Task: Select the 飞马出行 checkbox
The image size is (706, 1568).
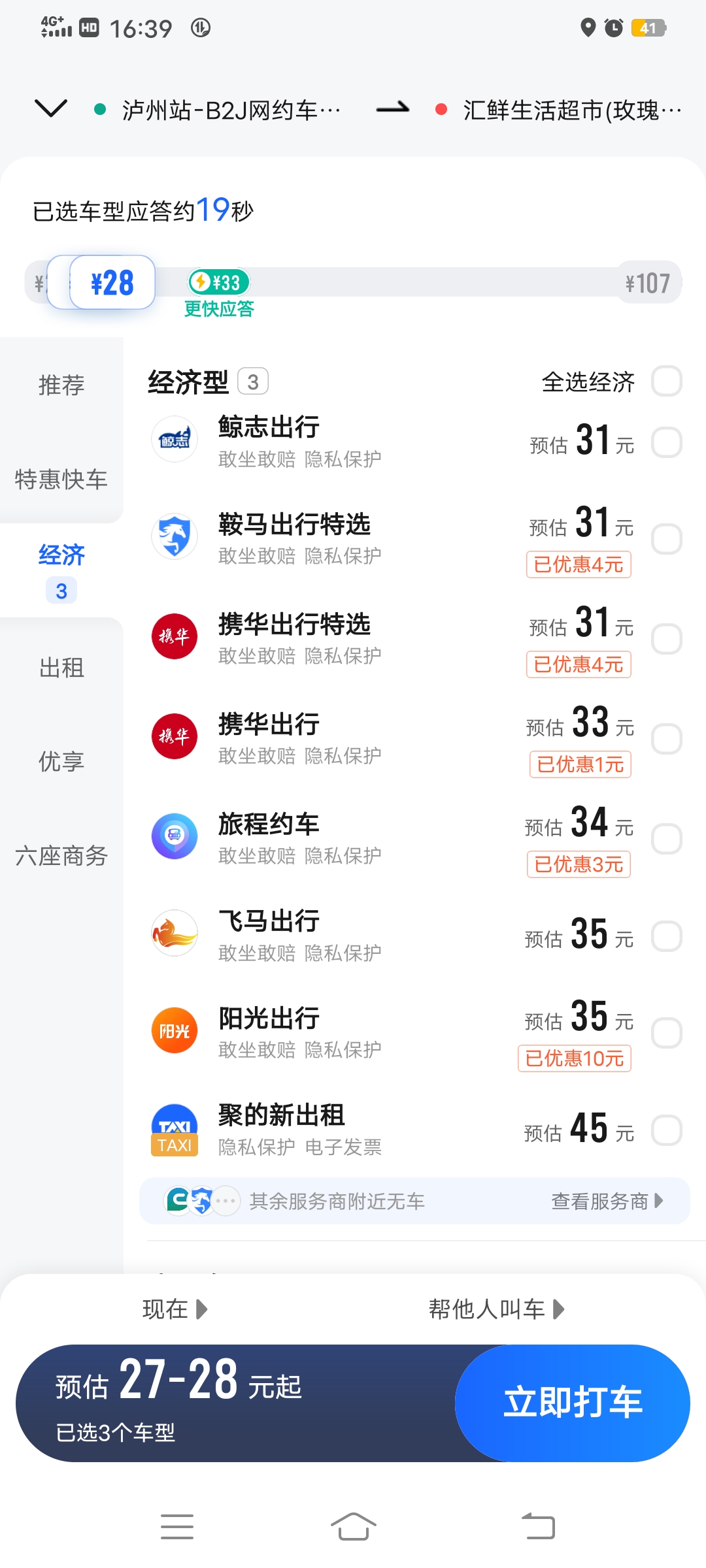Action: coord(667,936)
